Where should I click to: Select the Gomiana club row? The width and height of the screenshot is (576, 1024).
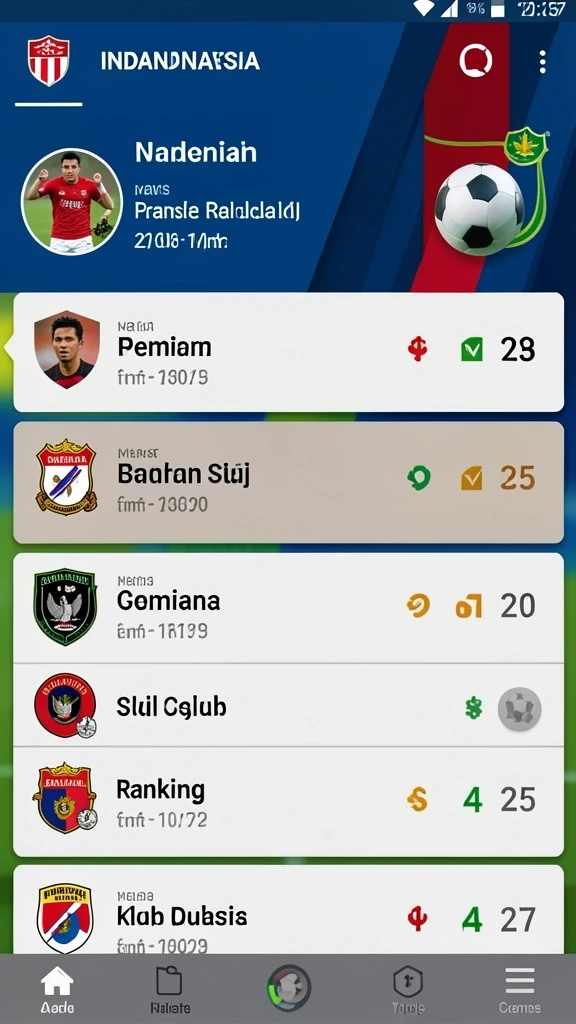[289, 608]
